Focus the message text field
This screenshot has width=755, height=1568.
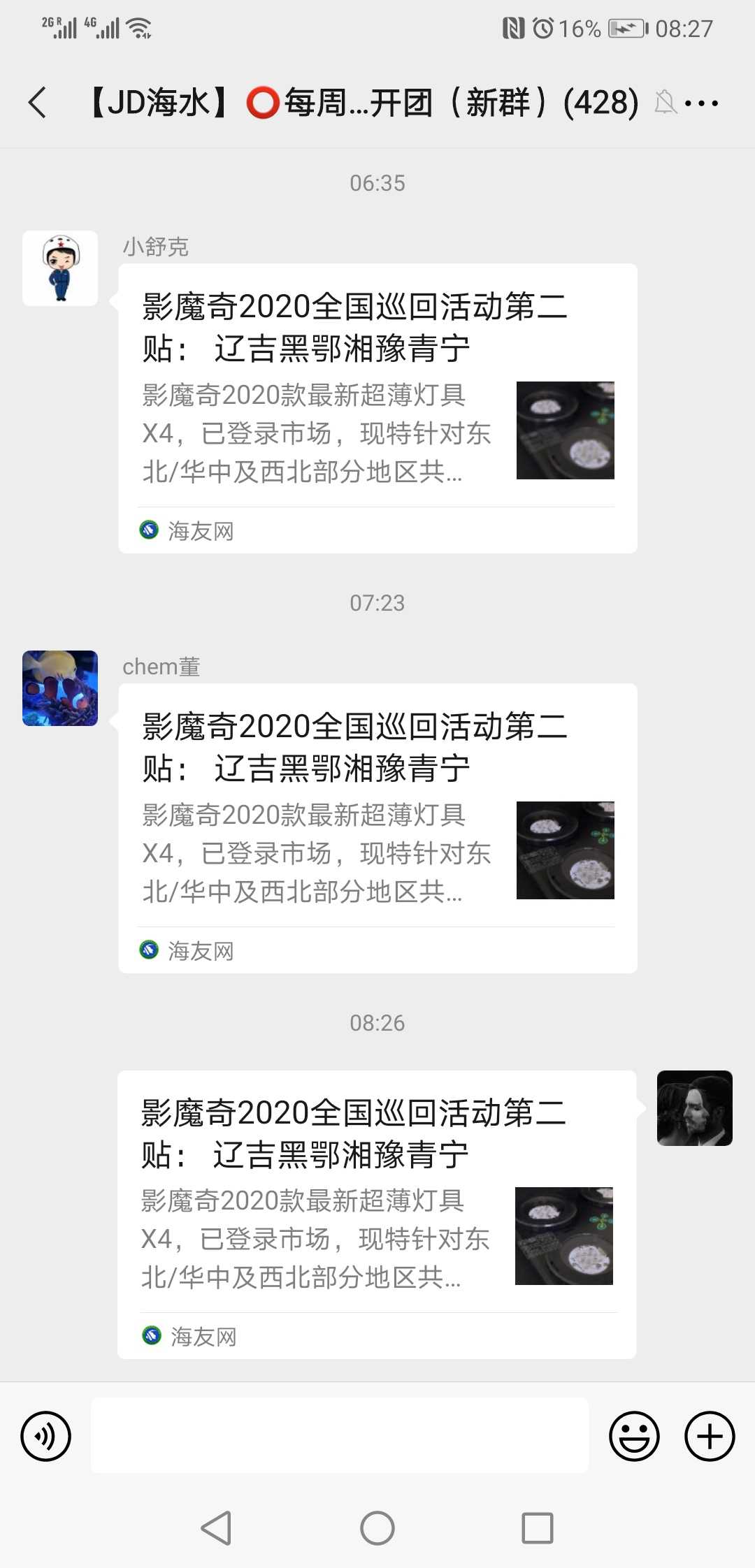point(339,1435)
